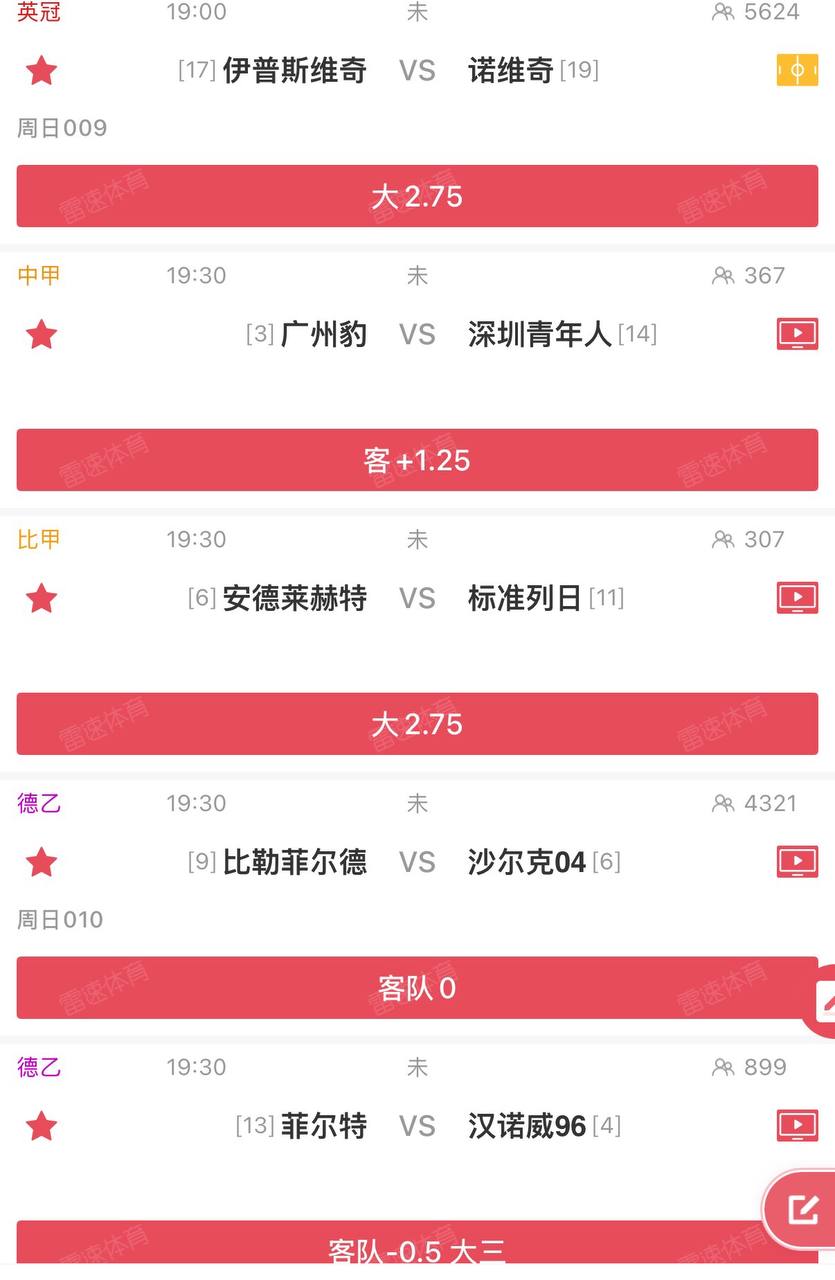Watch video stream for 菲尔特 match
The width and height of the screenshot is (835, 1280).
pyautogui.click(x=797, y=1126)
